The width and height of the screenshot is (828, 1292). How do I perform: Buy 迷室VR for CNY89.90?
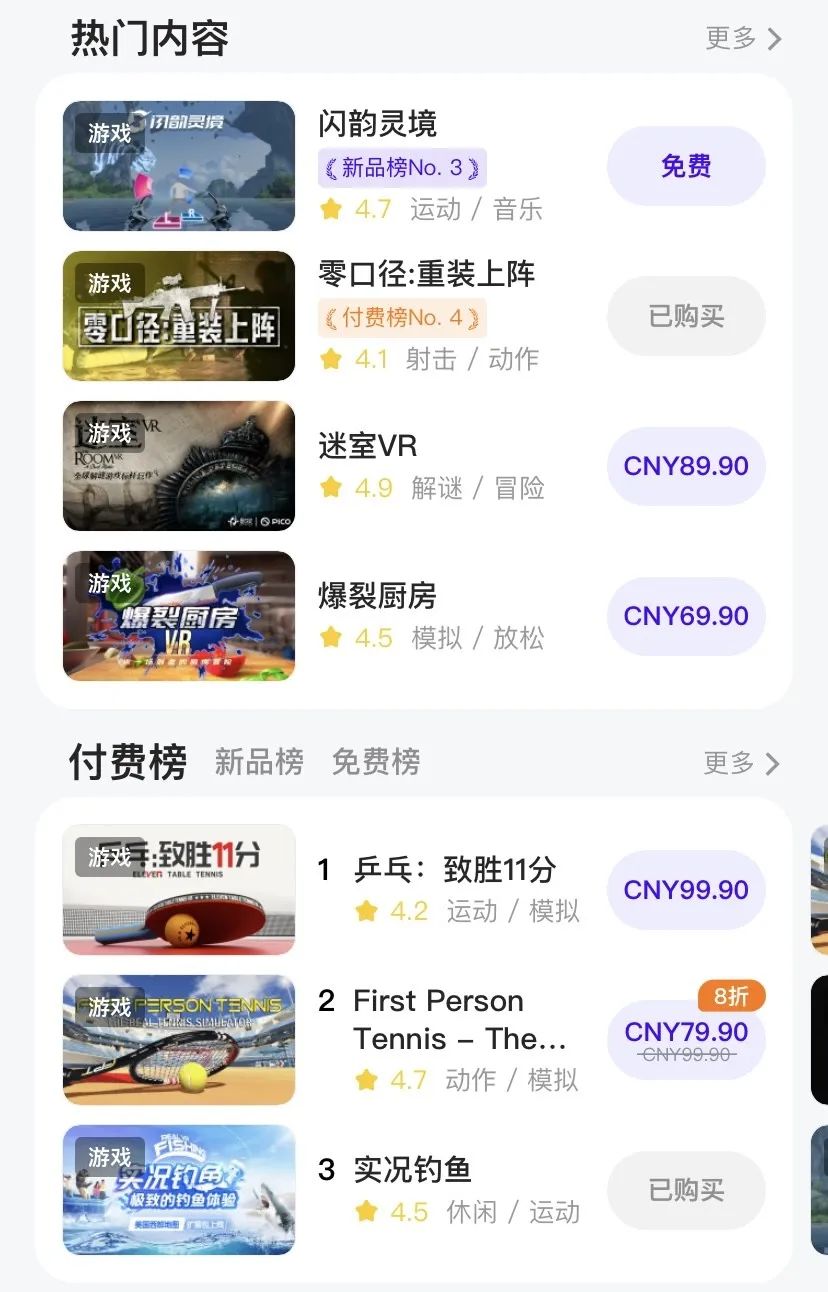pos(686,466)
